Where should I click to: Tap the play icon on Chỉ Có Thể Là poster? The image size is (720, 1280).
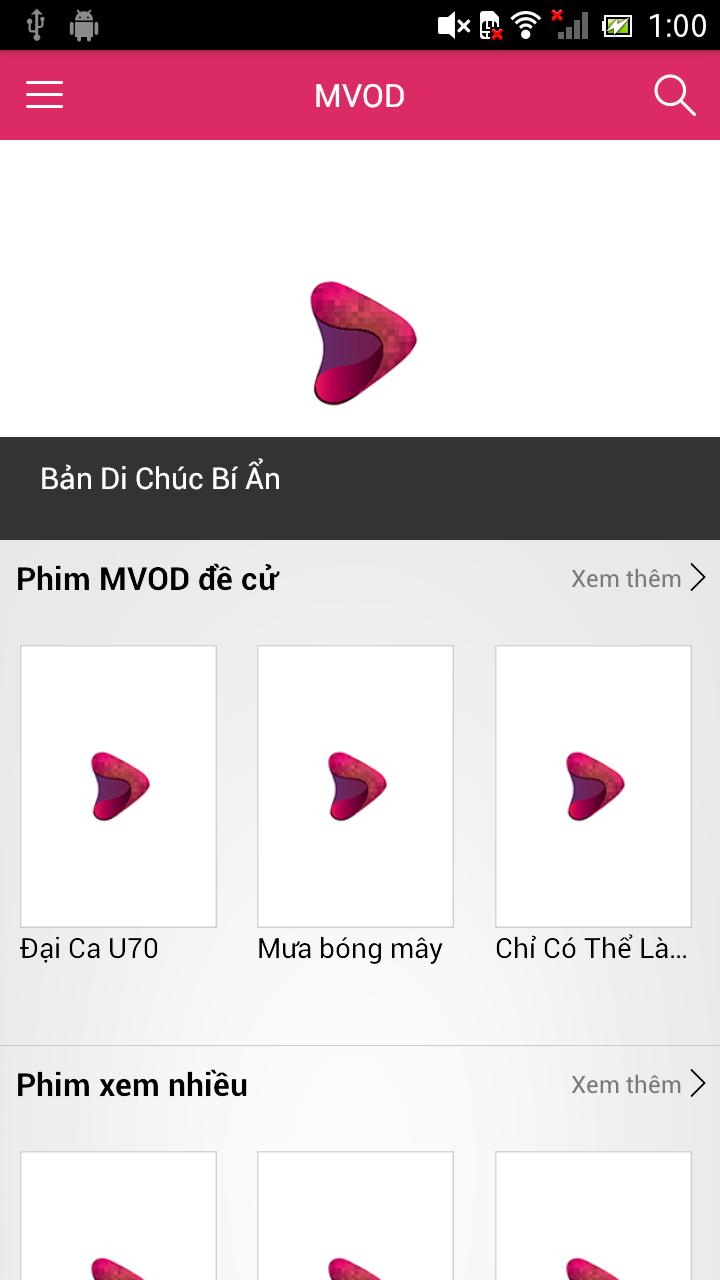click(x=592, y=786)
